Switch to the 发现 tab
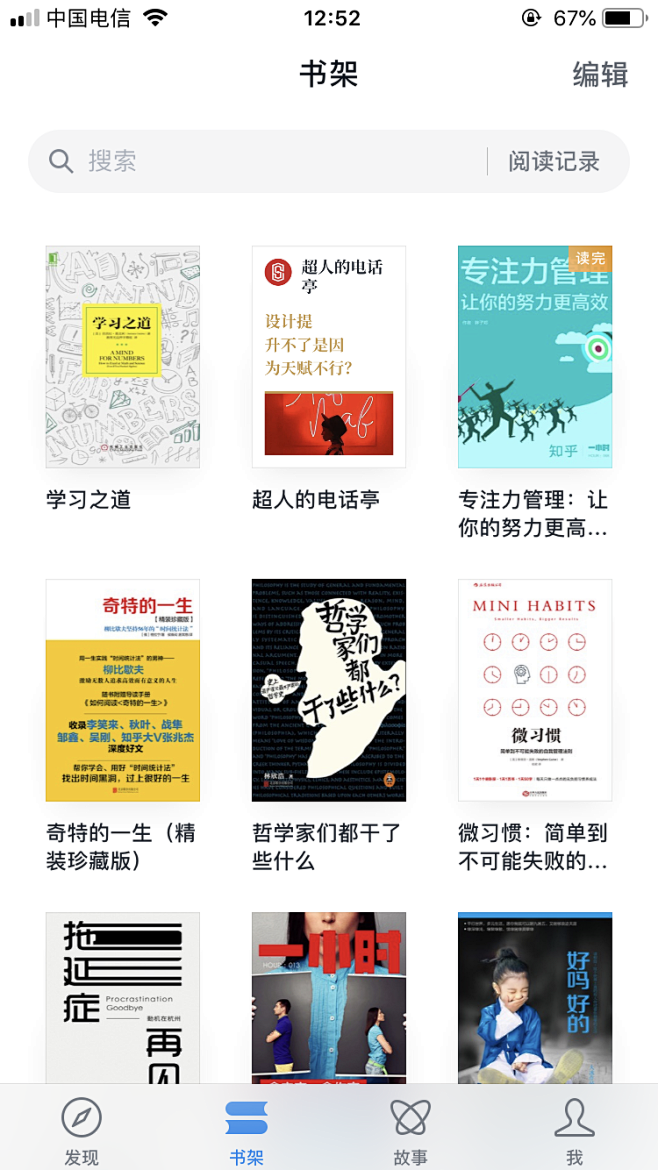 click(81, 1131)
